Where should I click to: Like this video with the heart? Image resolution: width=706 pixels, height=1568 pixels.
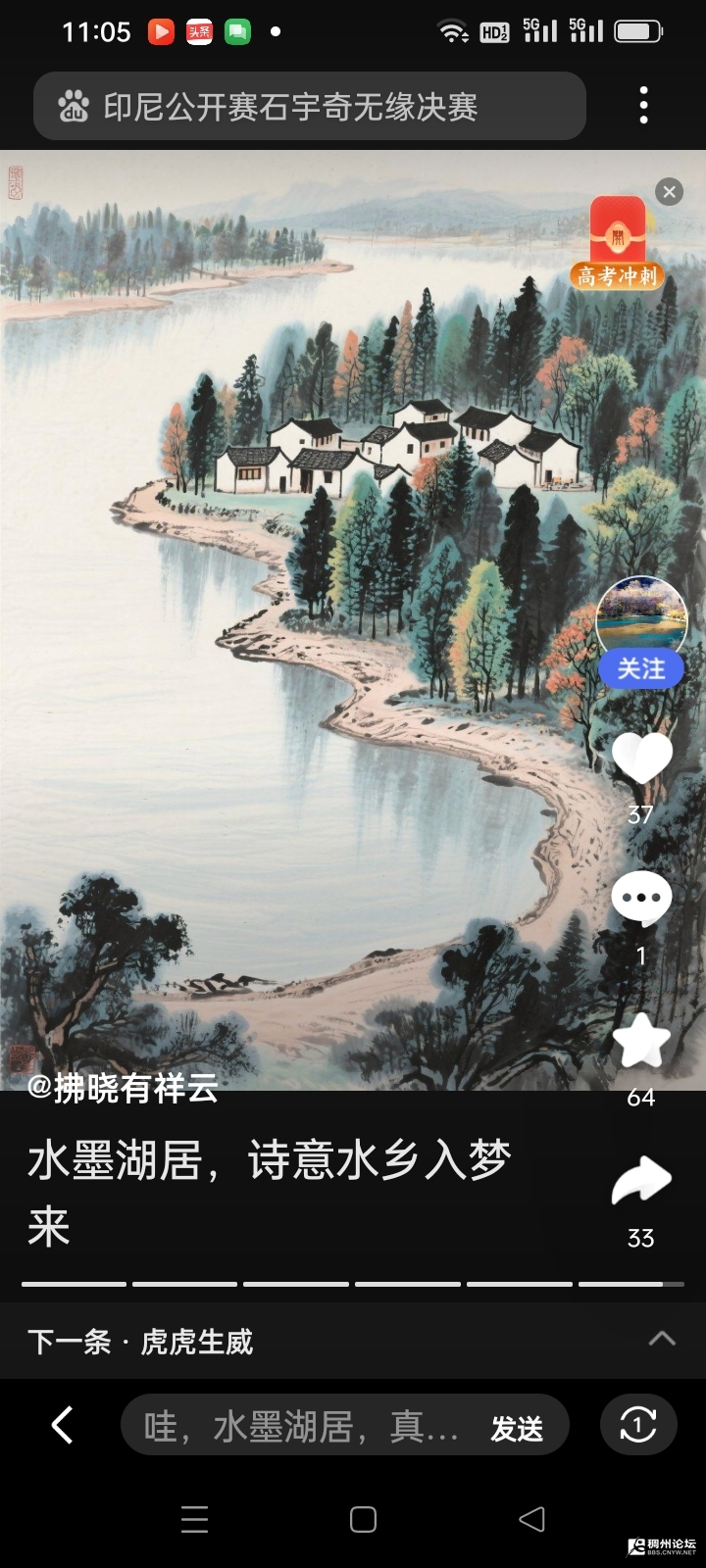point(641,756)
